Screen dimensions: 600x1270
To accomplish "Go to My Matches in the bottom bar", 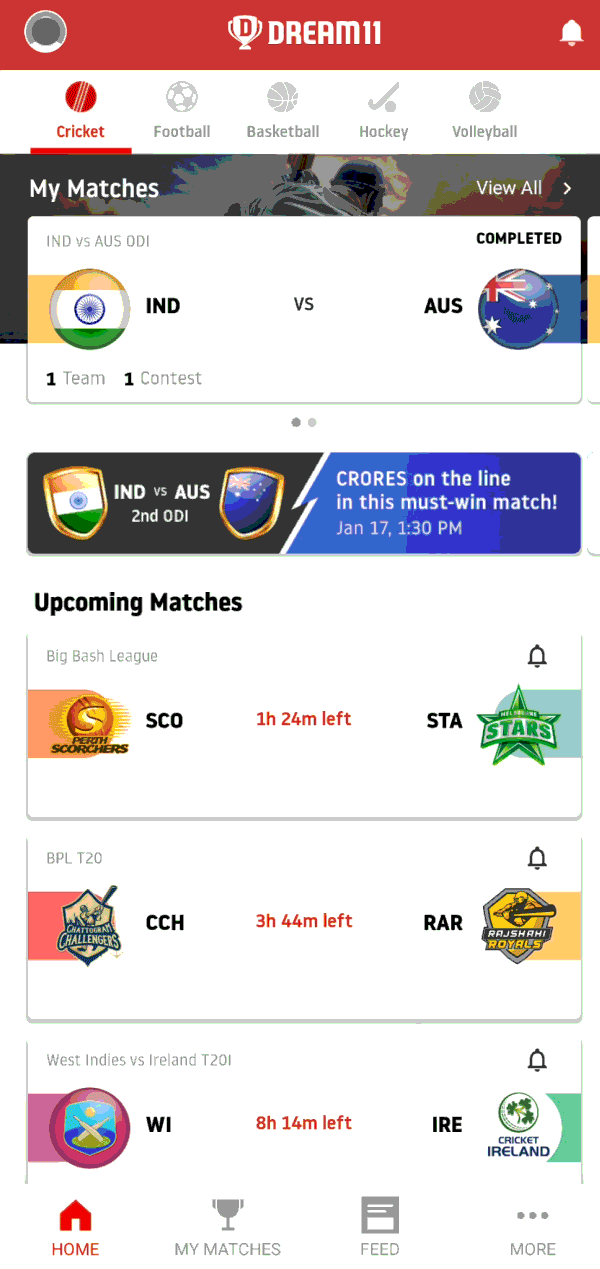I will tap(228, 1227).
